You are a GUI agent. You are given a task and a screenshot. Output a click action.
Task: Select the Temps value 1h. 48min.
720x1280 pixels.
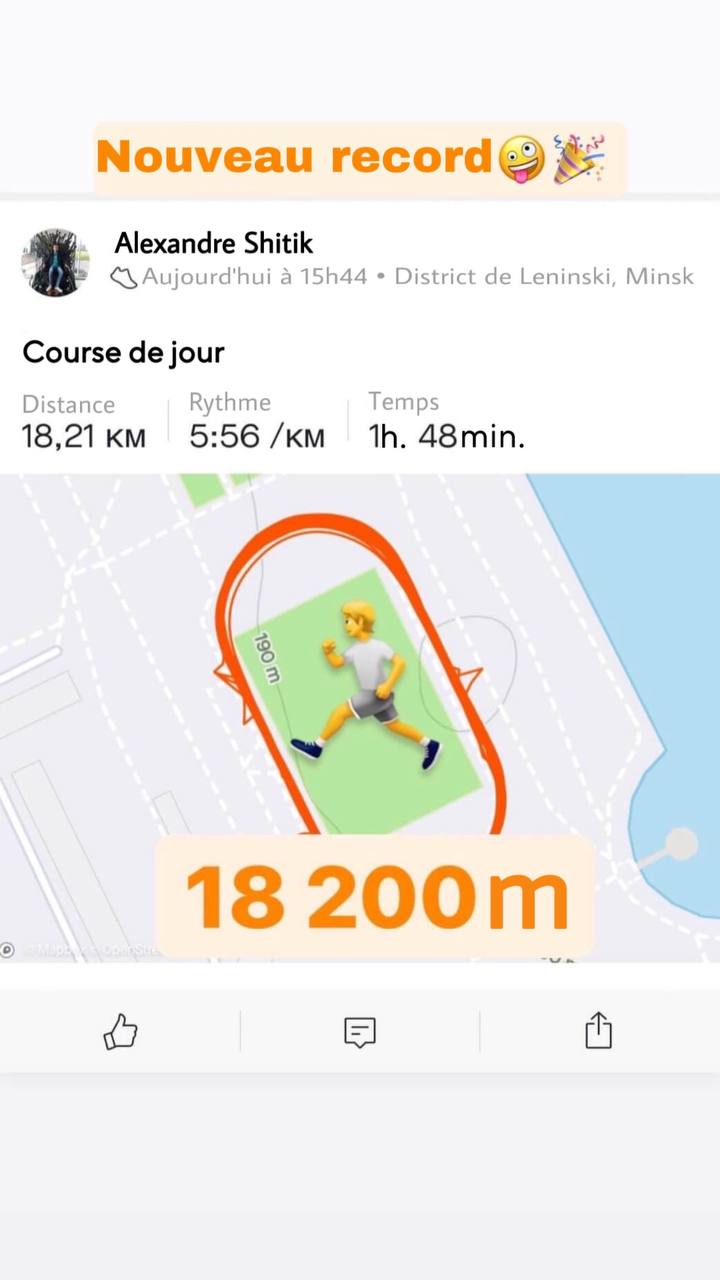(447, 436)
